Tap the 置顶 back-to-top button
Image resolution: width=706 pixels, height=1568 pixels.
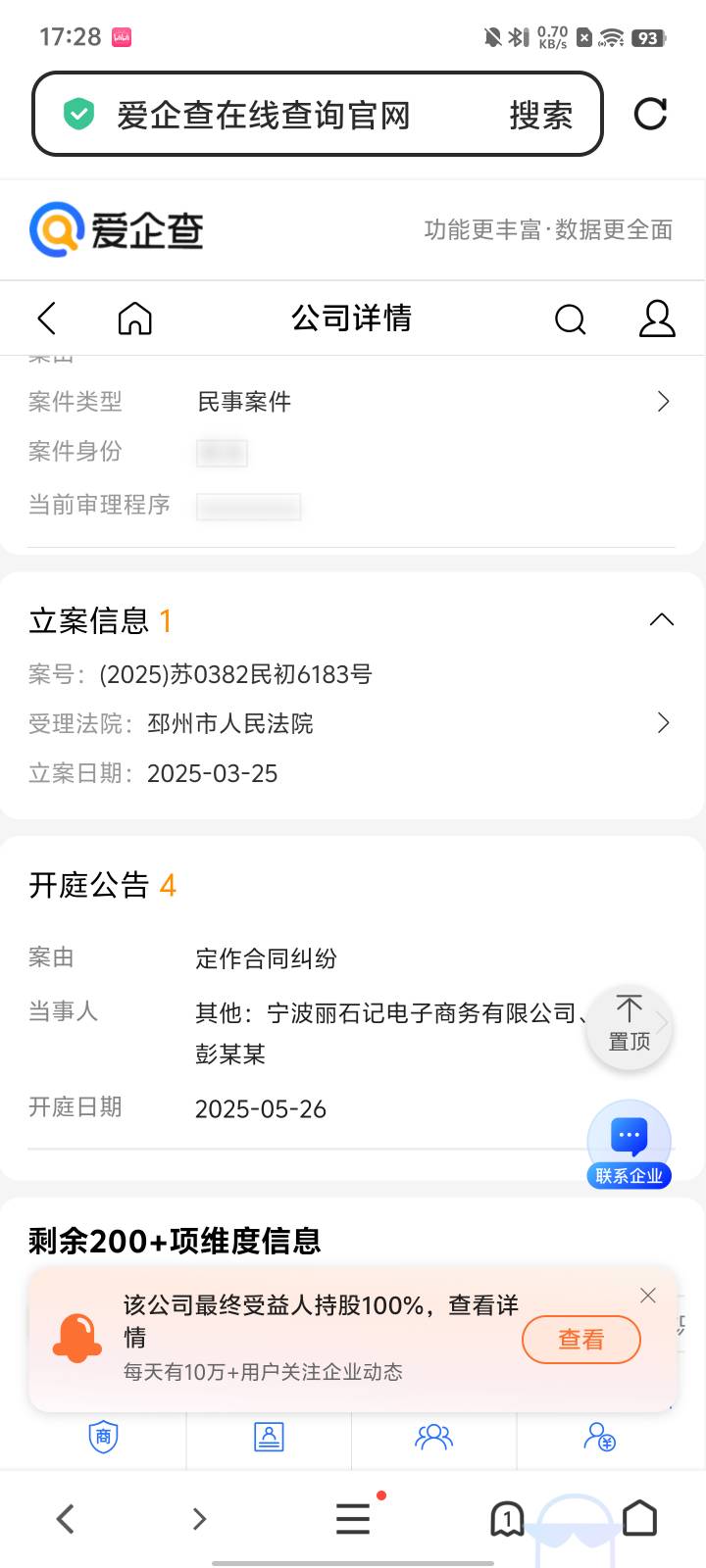tap(629, 1026)
